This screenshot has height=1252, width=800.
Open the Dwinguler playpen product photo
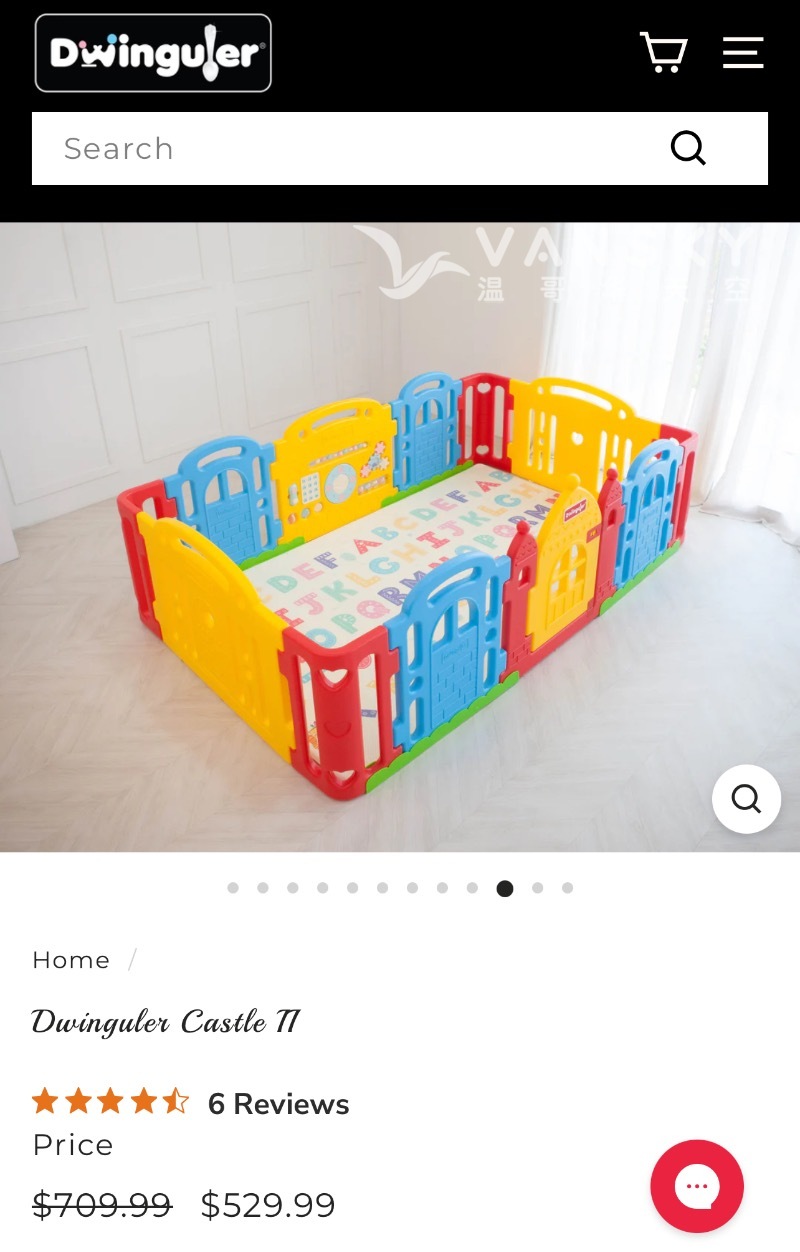pyautogui.click(x=400, y=560)
